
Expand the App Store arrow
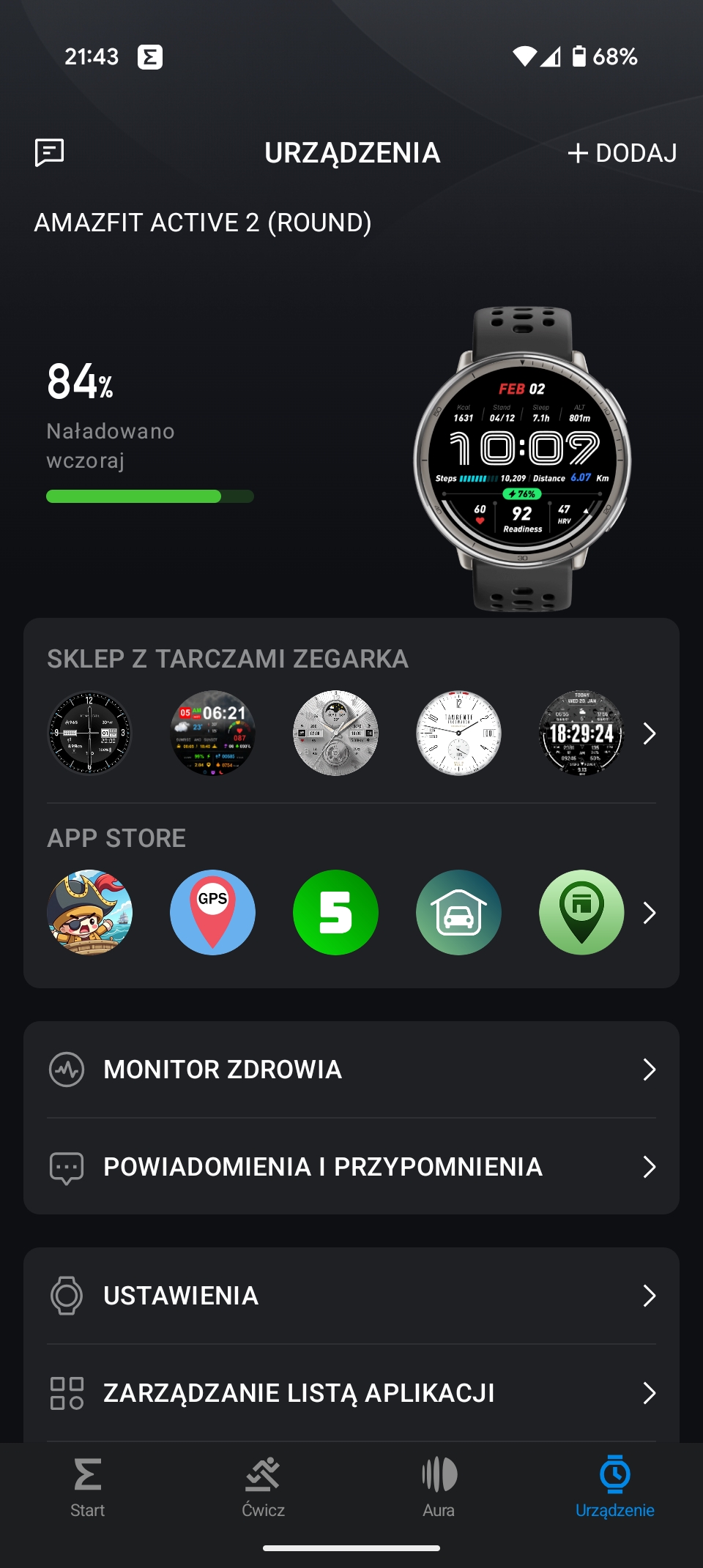click(x=649, y=912)
